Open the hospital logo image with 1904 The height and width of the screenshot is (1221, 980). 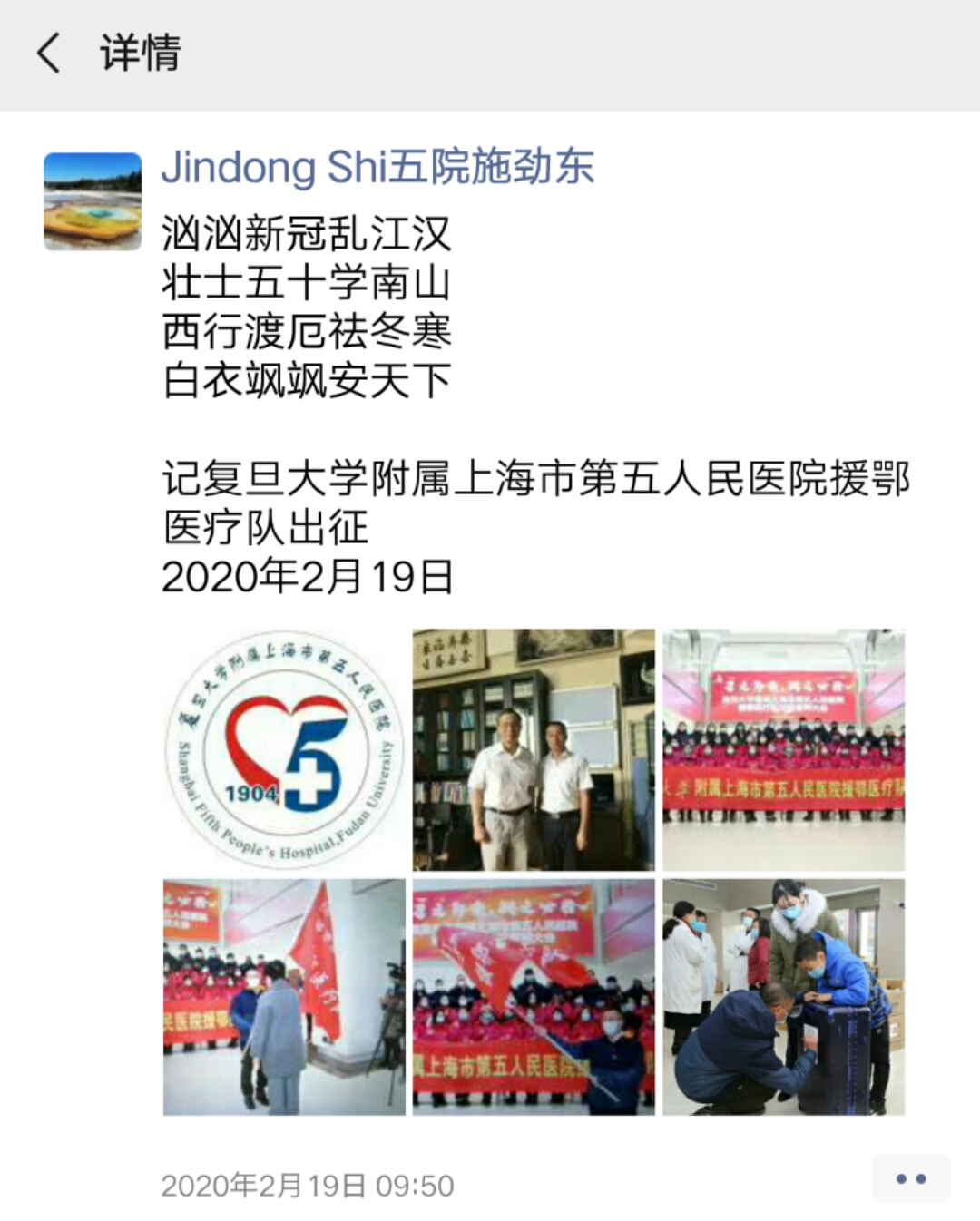[284, 749]
